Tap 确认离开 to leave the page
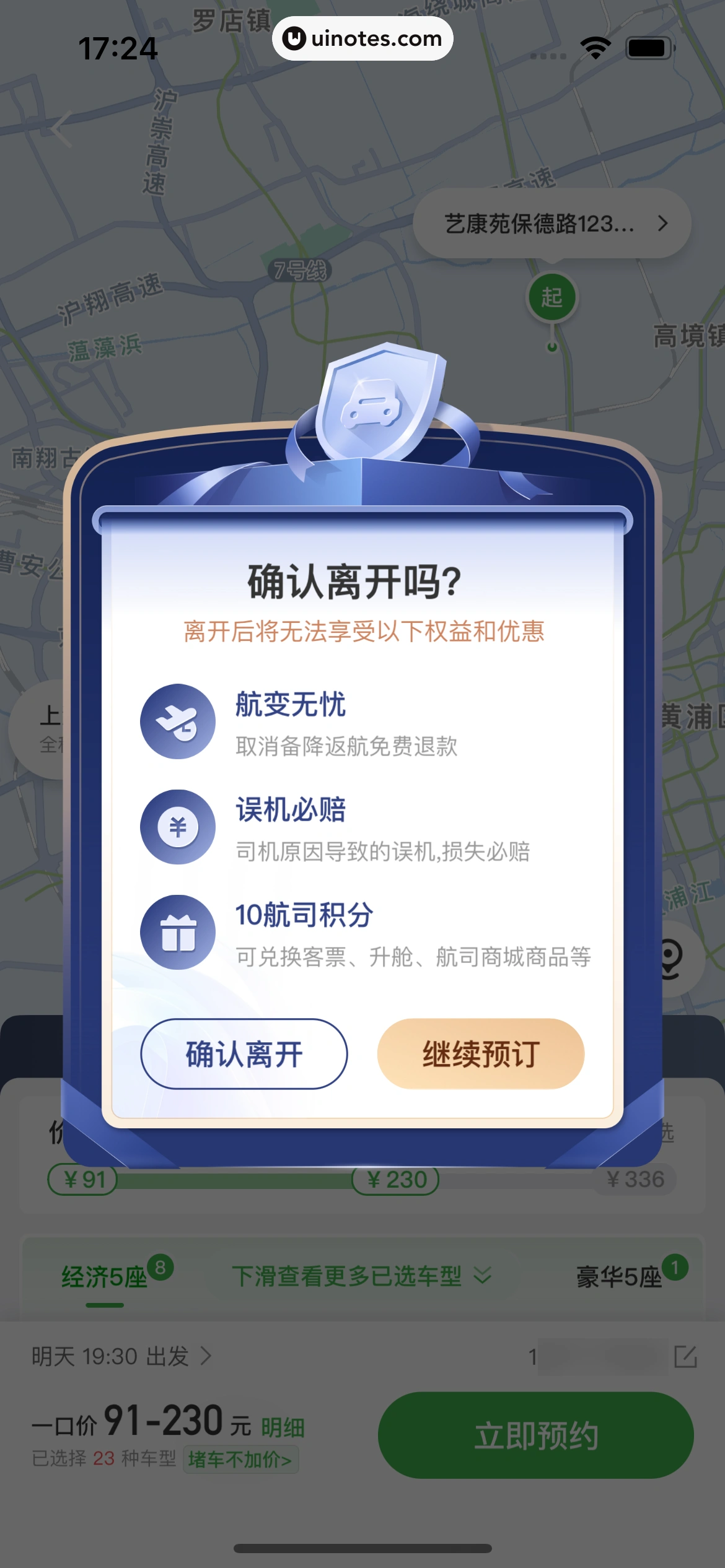Screen dimensions: 725x1568 244,1055
